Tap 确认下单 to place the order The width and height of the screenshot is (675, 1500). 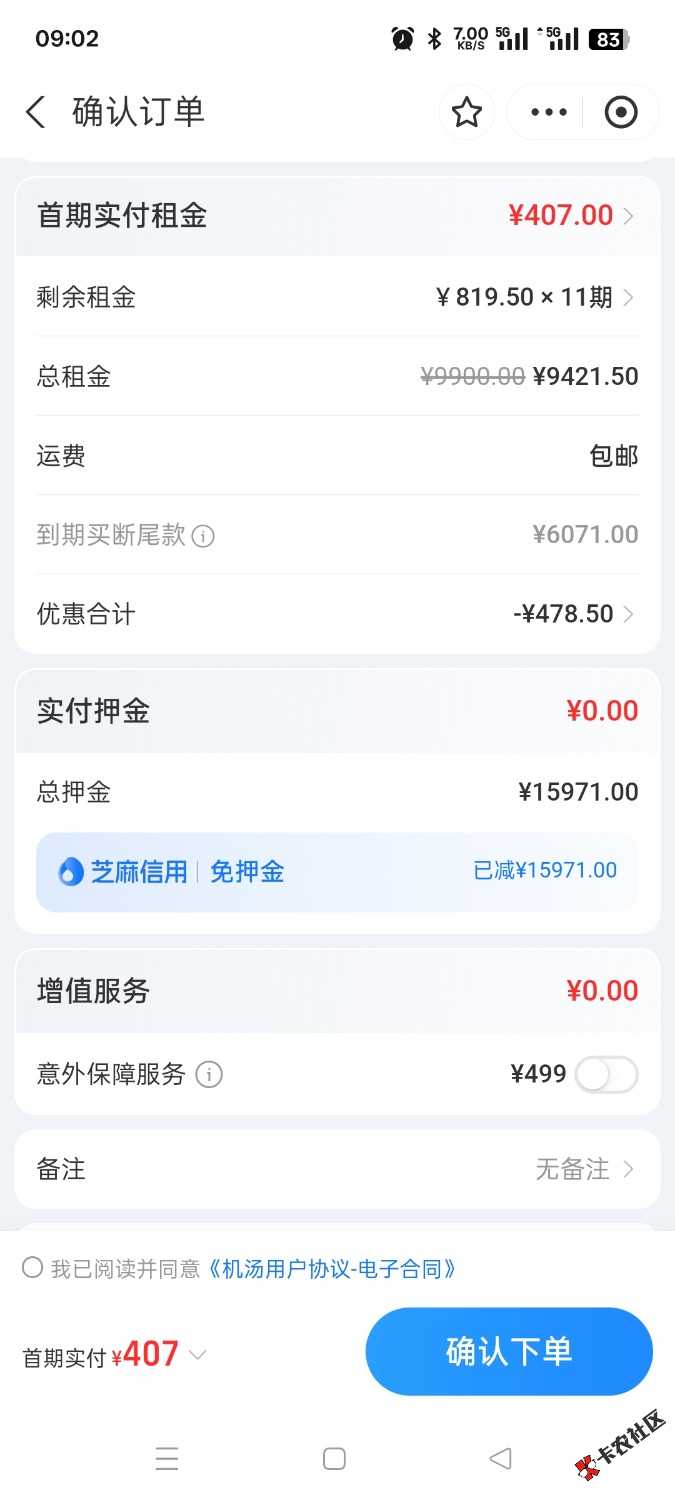[x=509, y=1352]
